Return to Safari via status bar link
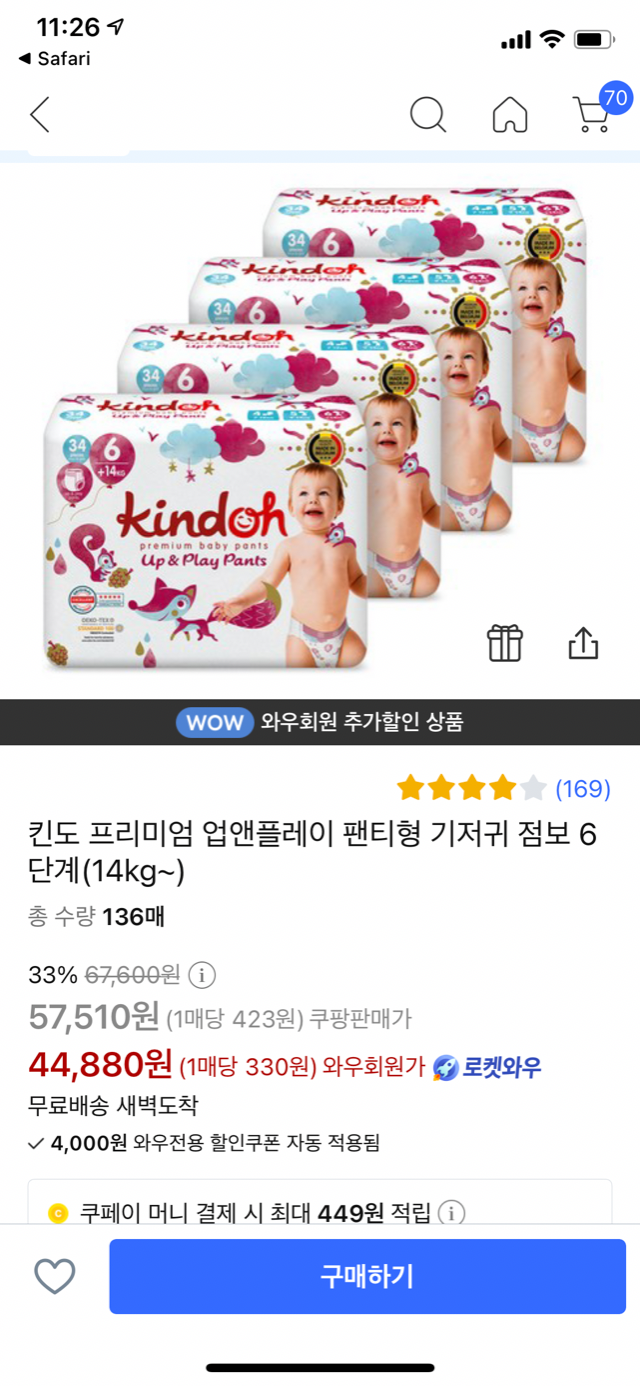The height and width of the screenshot is (1386, 640). click(55, 59)
